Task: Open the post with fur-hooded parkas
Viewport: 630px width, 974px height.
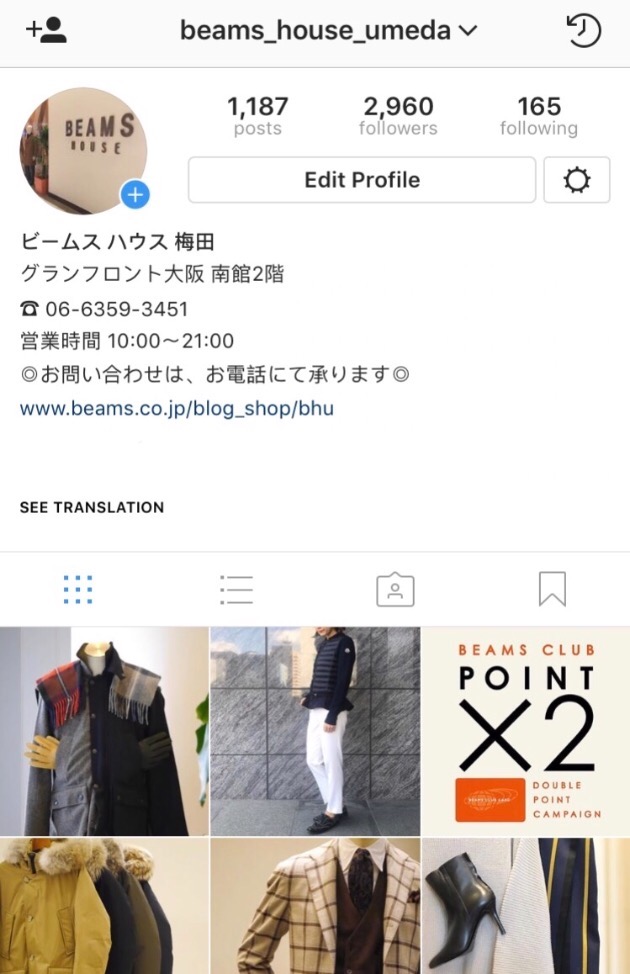Action: coord(104,905)
